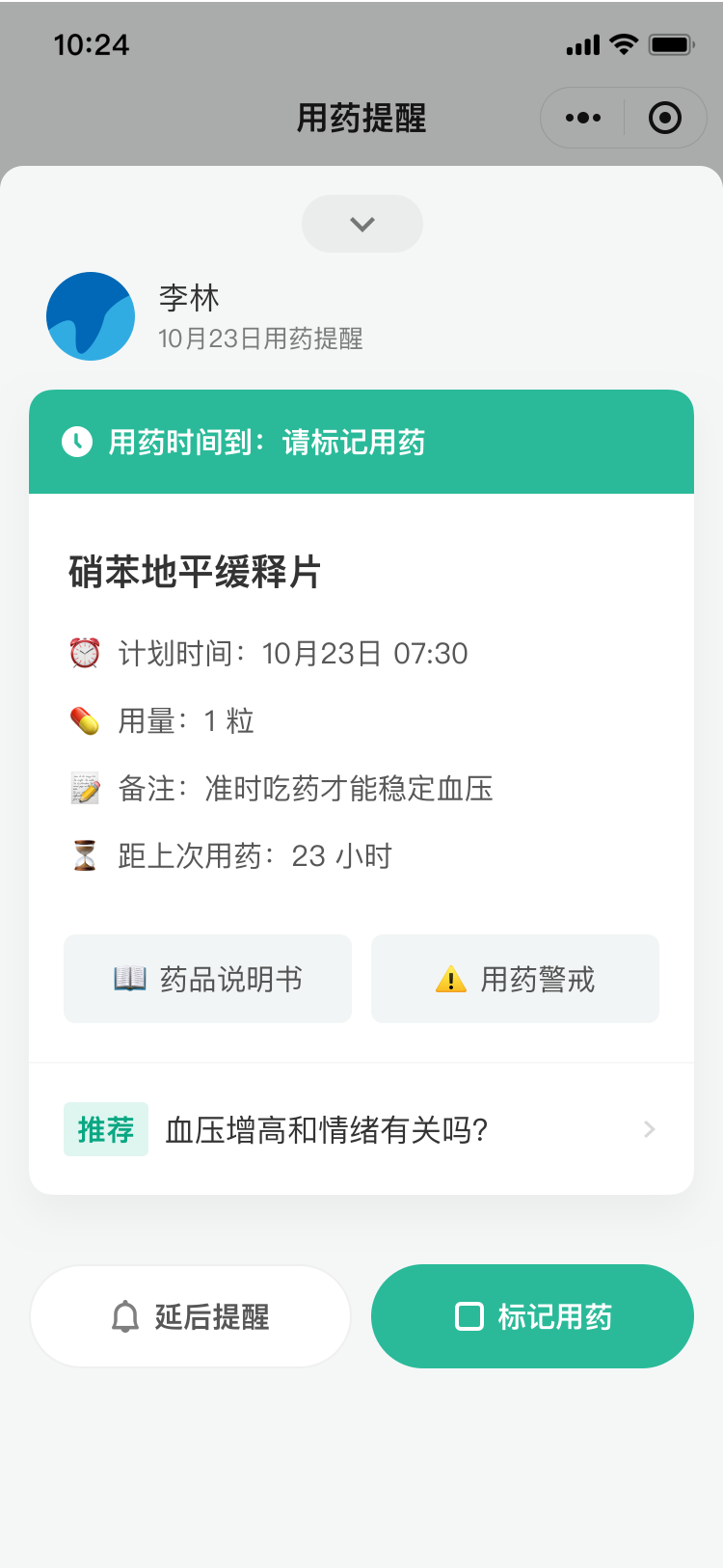The width and height of the screenshot is (723, 1568).
Task: Open recommended article 血压增高和情绪有关吗?
Action: point(361,1129)
